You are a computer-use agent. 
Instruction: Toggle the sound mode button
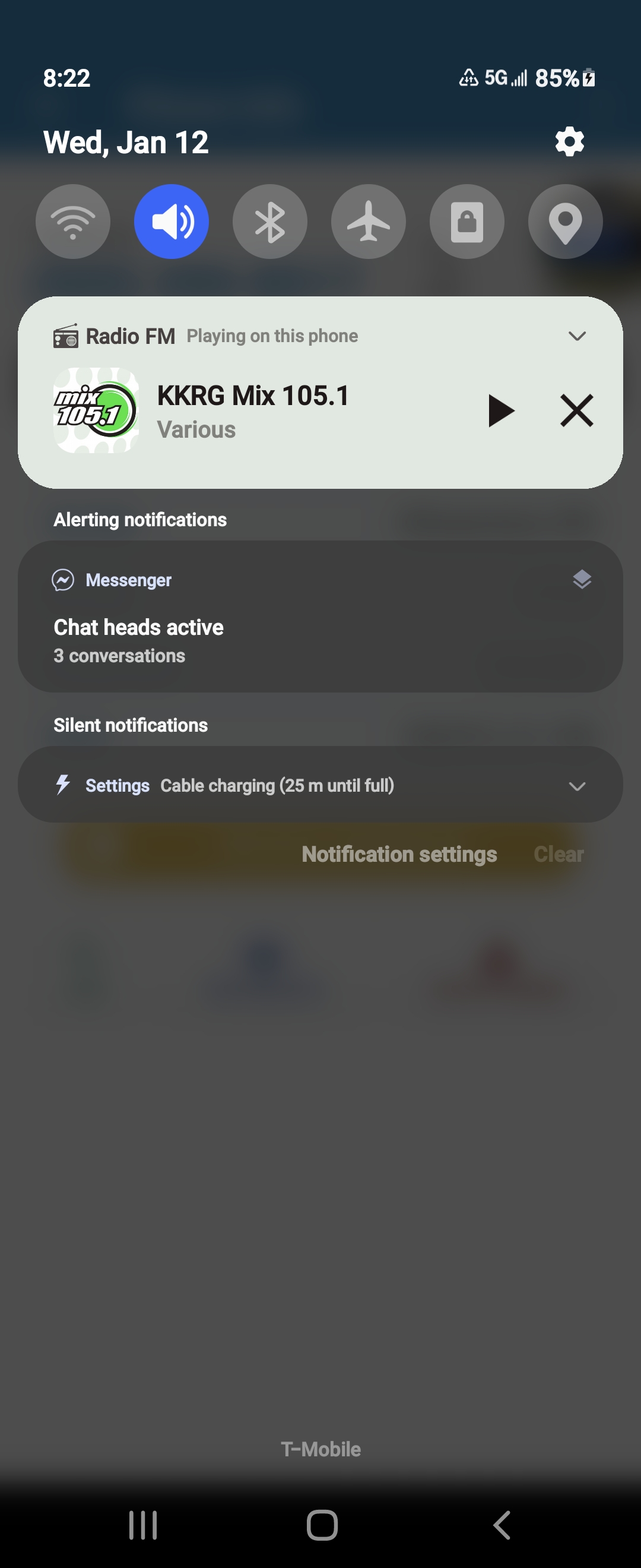click(172, 222)
